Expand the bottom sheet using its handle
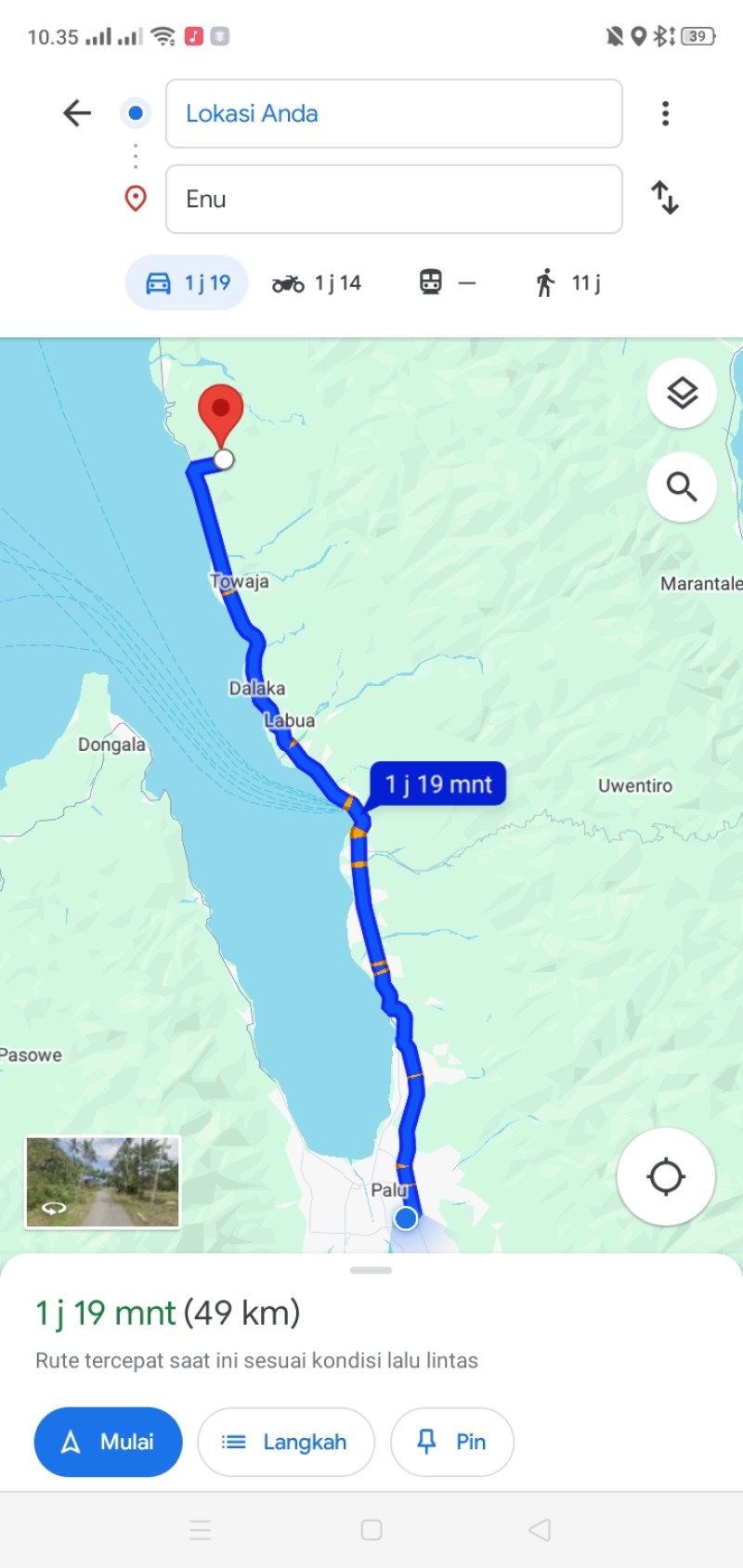The height and width of the screenshot is (1568, 743). [x=371, y=1270]
